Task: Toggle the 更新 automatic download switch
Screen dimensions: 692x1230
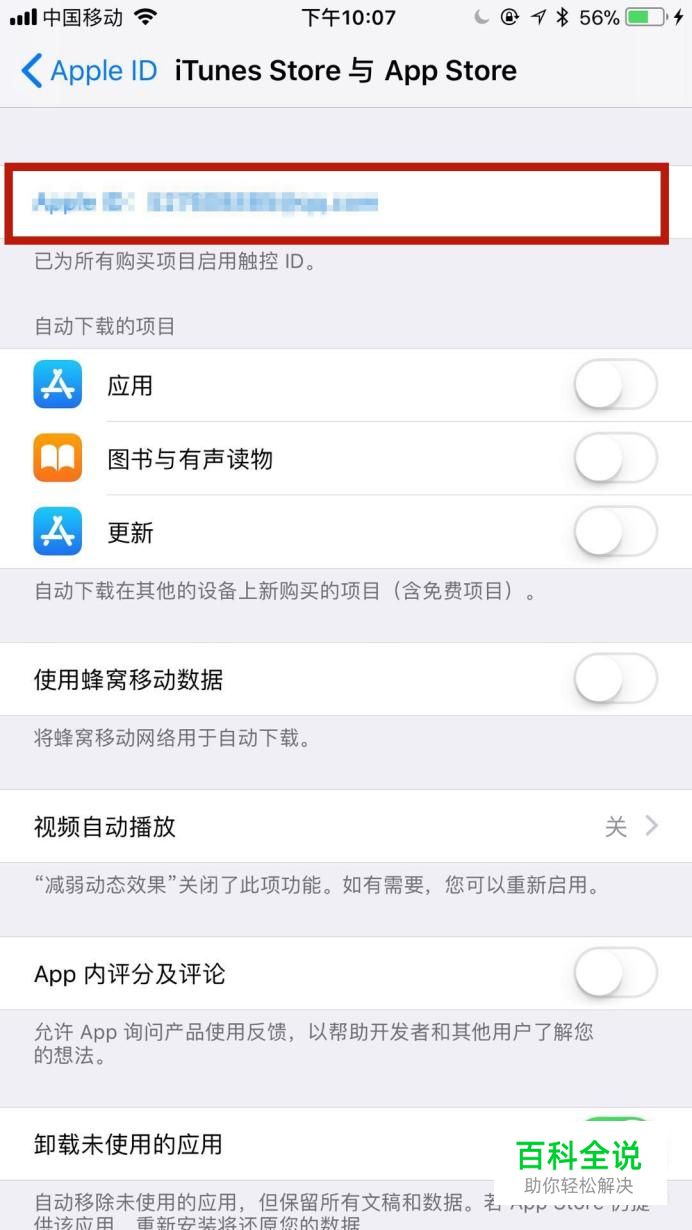Action: click(616, 533)
